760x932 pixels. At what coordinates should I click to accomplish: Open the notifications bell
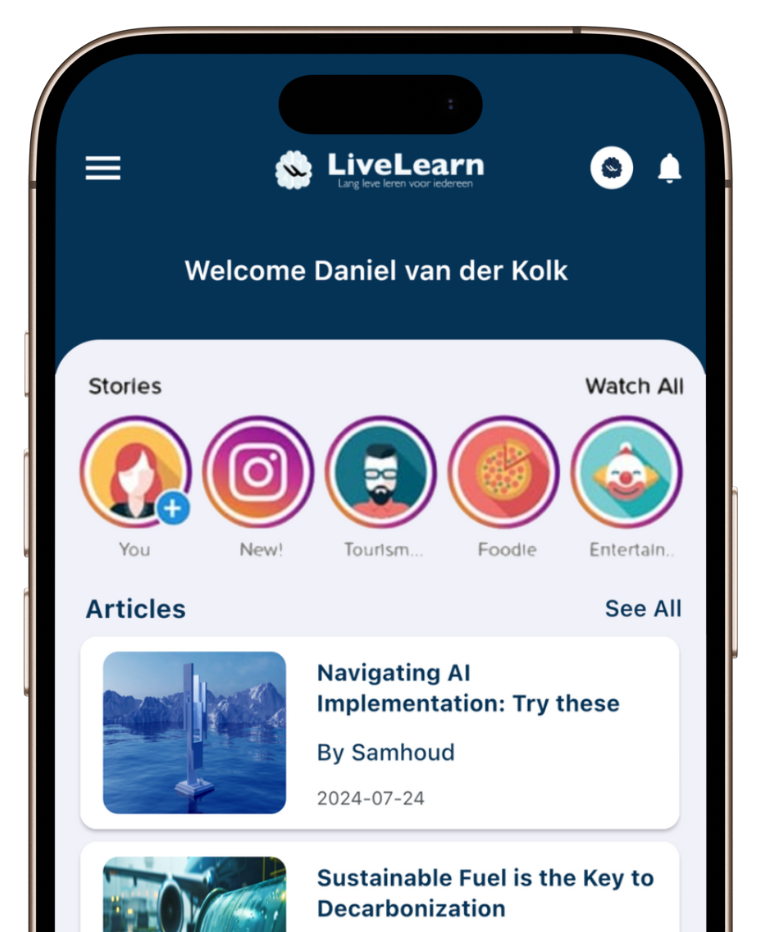point(669,168)
